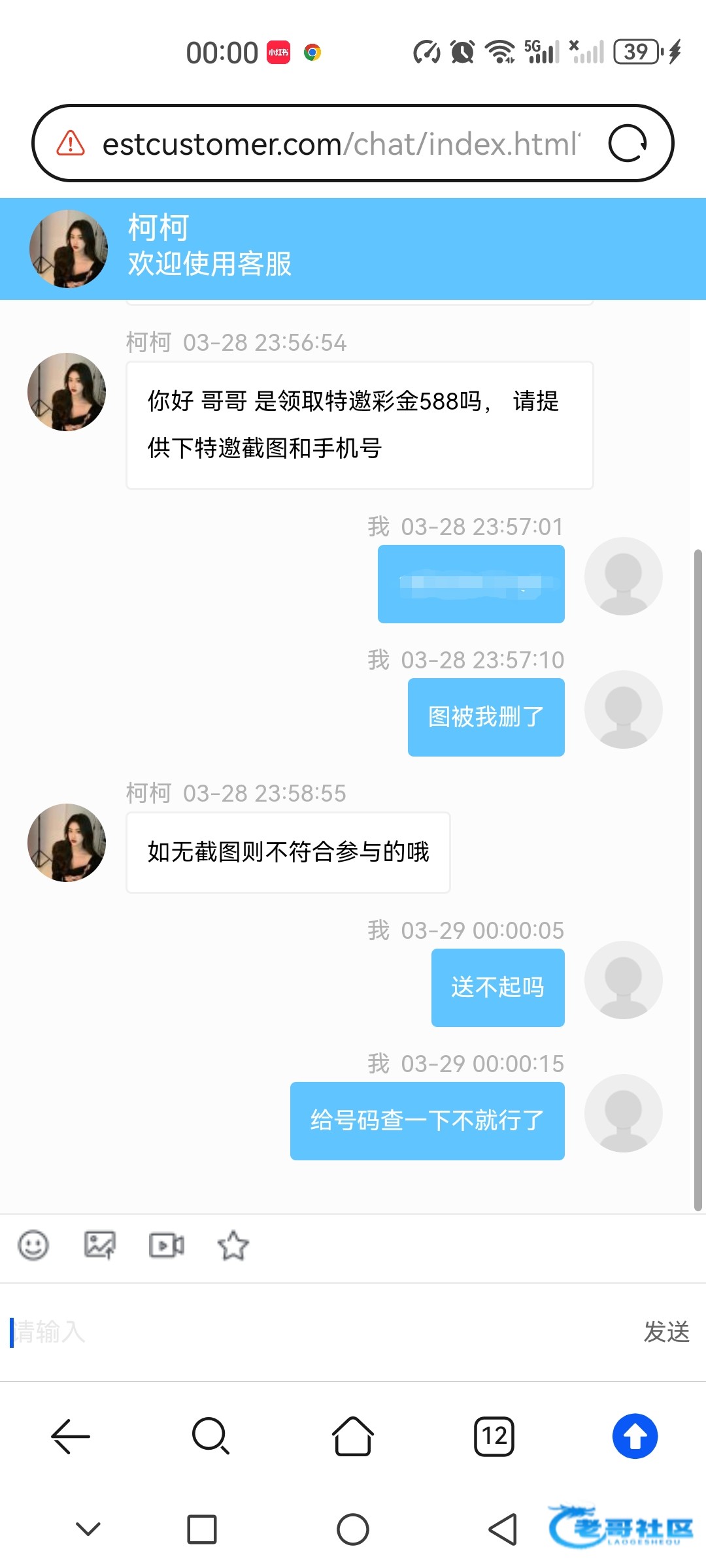Tap the browser address bar

(340, 144)
